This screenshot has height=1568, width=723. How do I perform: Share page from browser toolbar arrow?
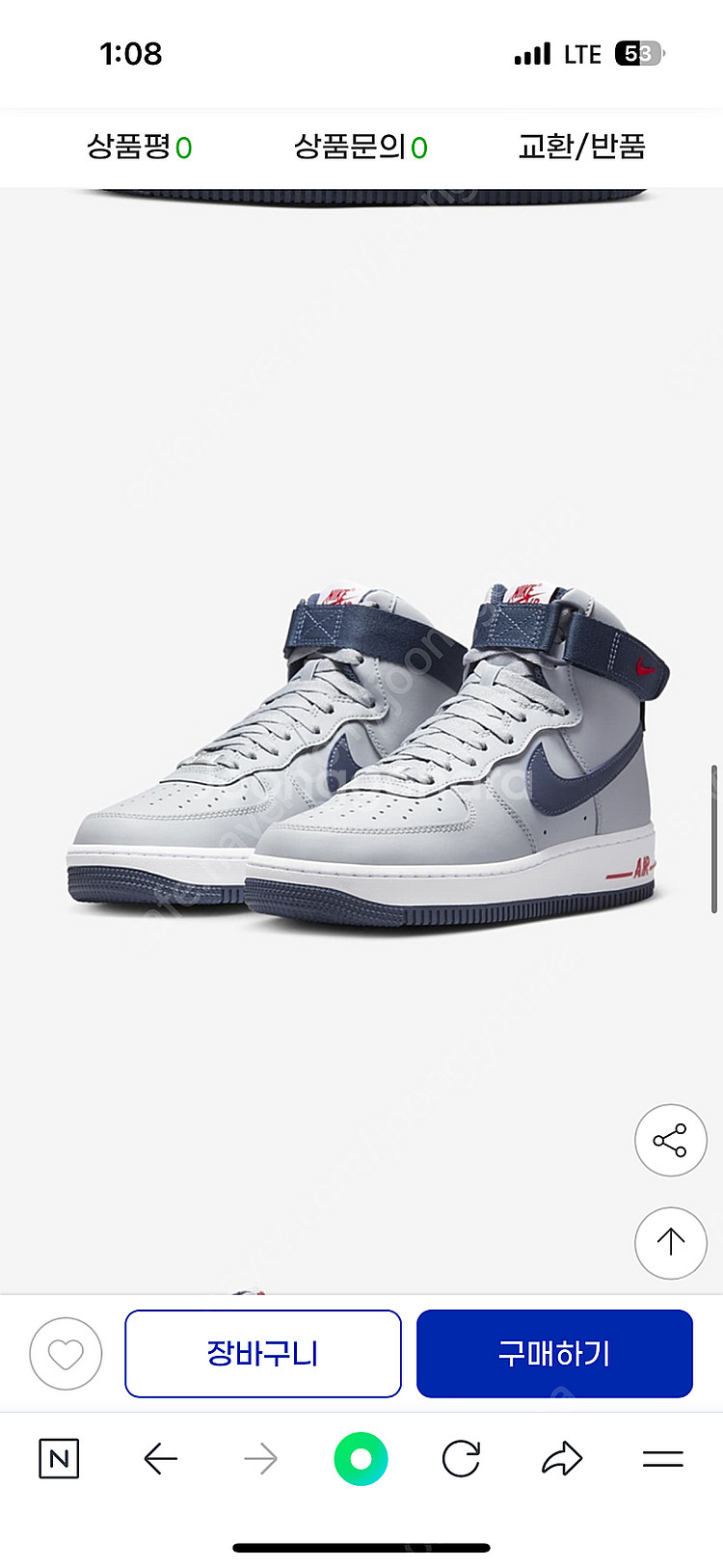click(562, 1459)
